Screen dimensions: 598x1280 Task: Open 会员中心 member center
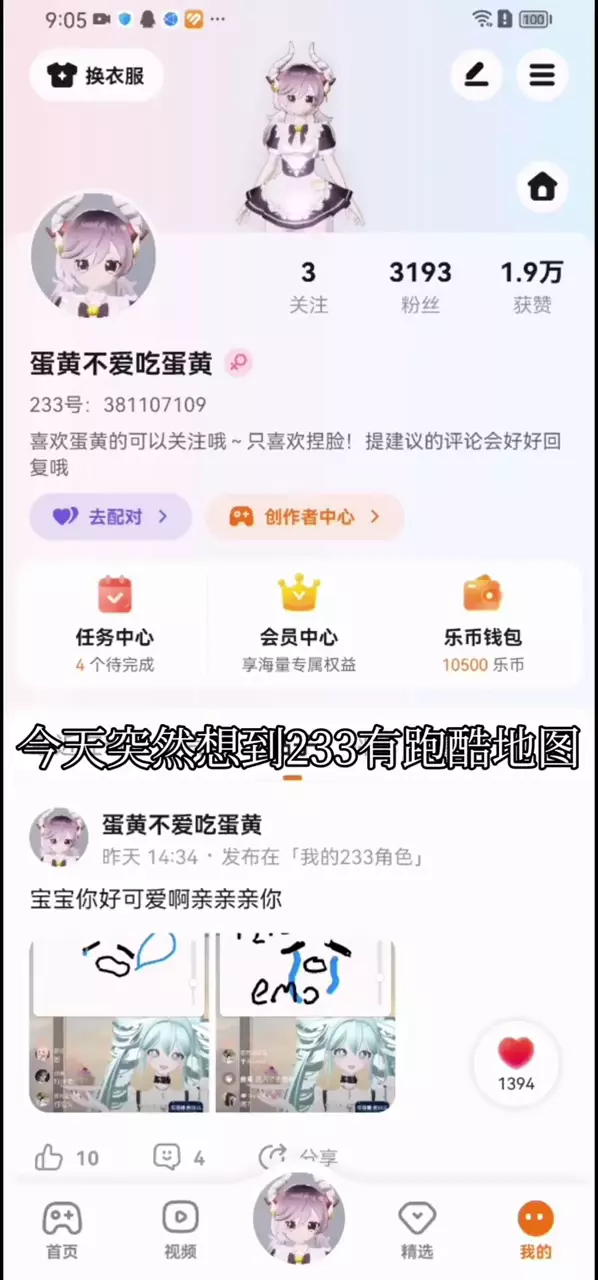click(299, 625)
